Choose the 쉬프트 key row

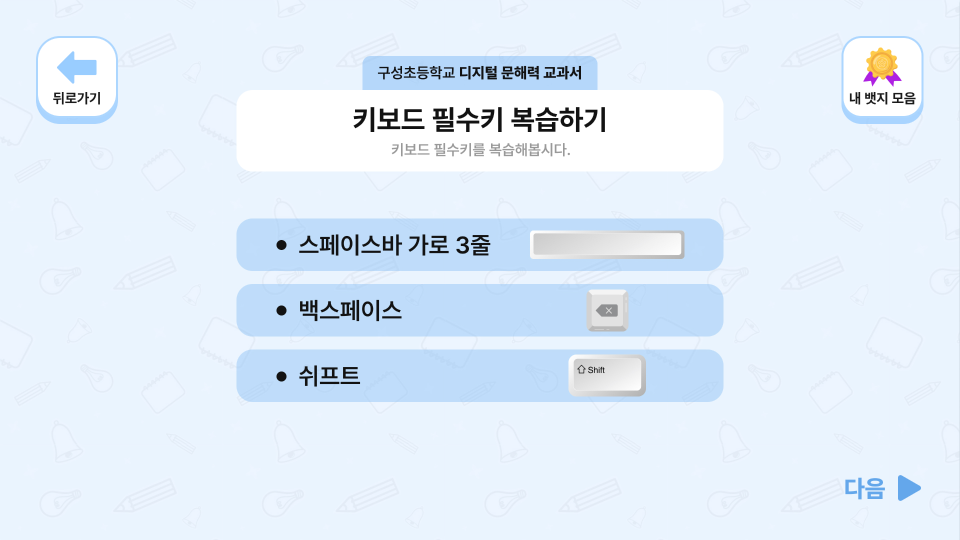point(479,376)
